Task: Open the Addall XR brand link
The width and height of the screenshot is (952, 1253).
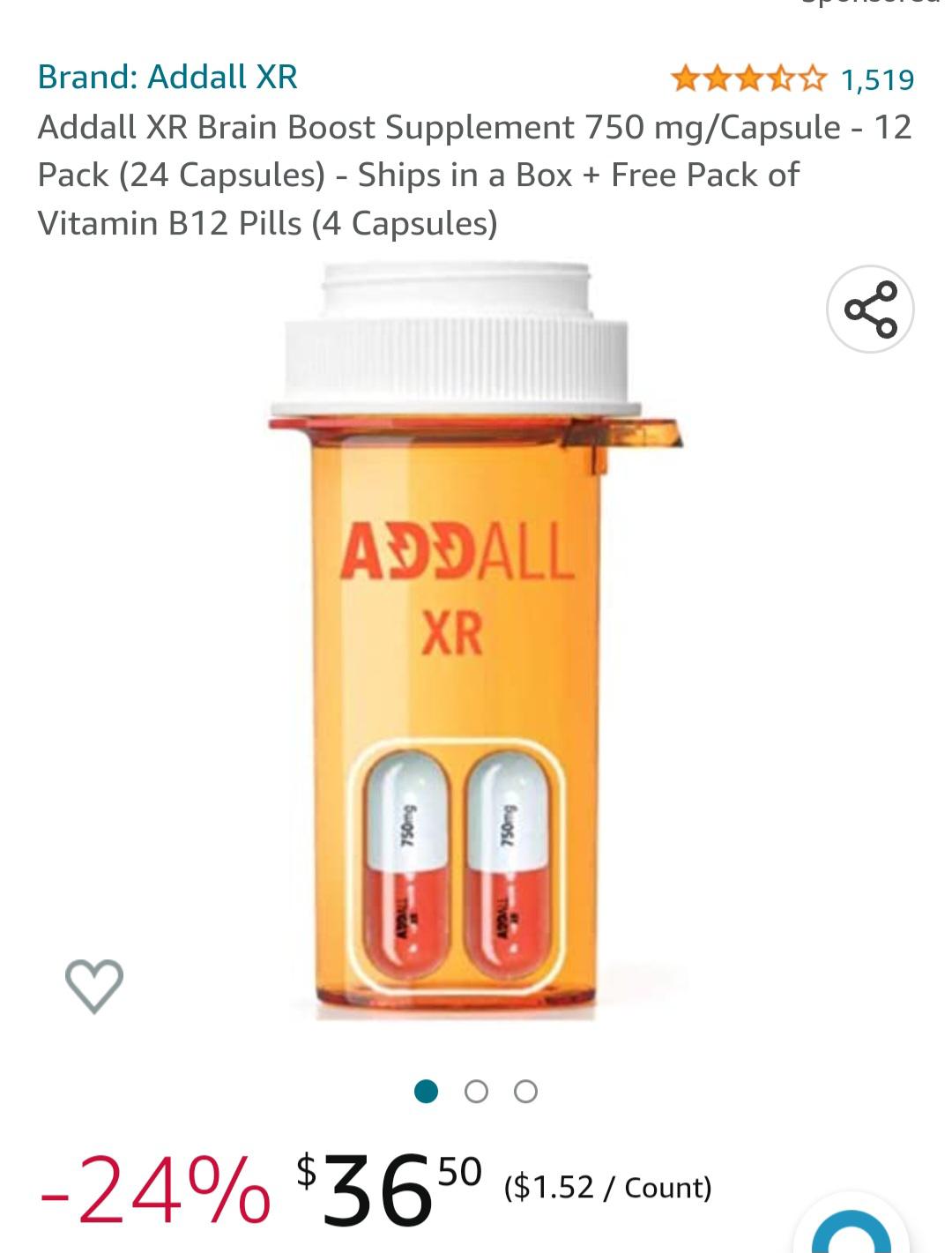Action: pos(167,78)
